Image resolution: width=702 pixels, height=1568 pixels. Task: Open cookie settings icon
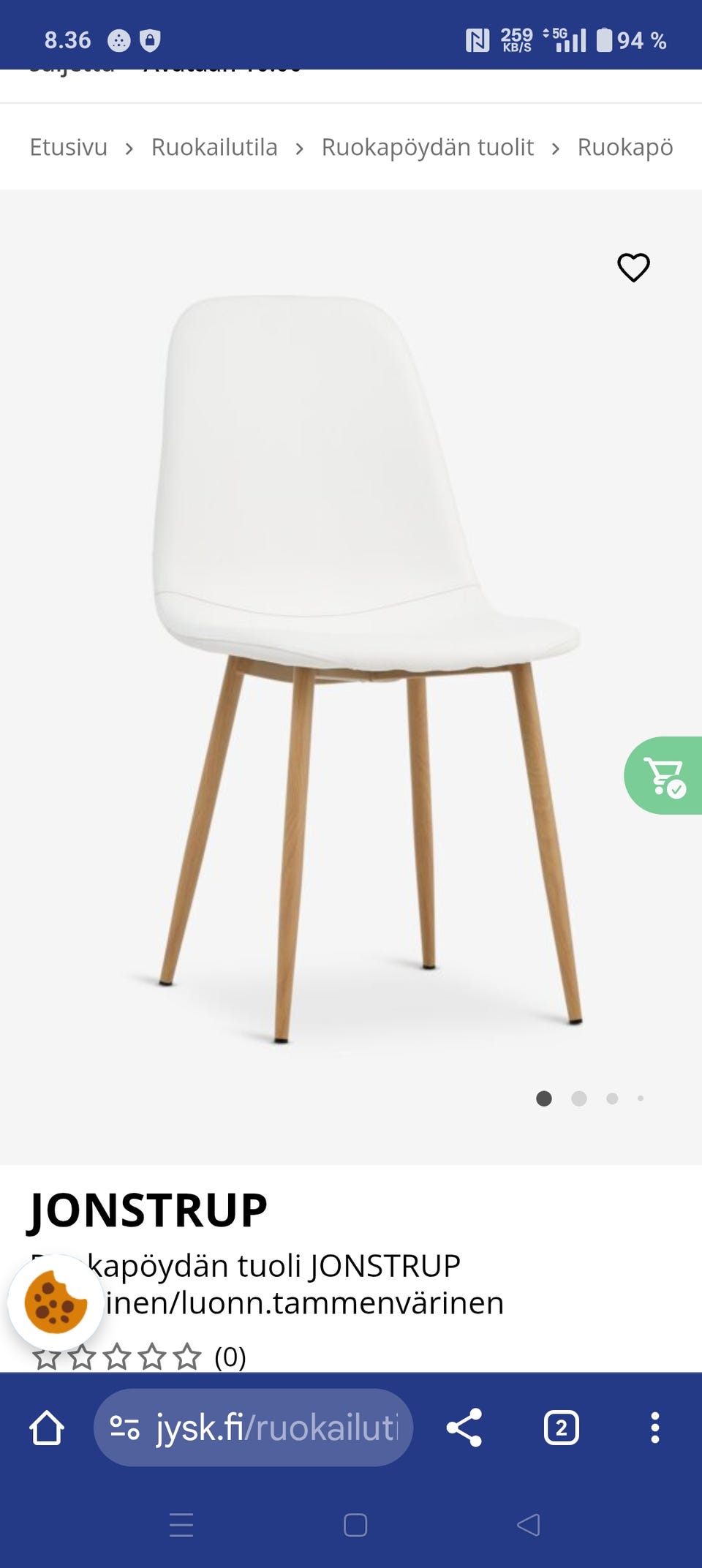(55, 1302)
